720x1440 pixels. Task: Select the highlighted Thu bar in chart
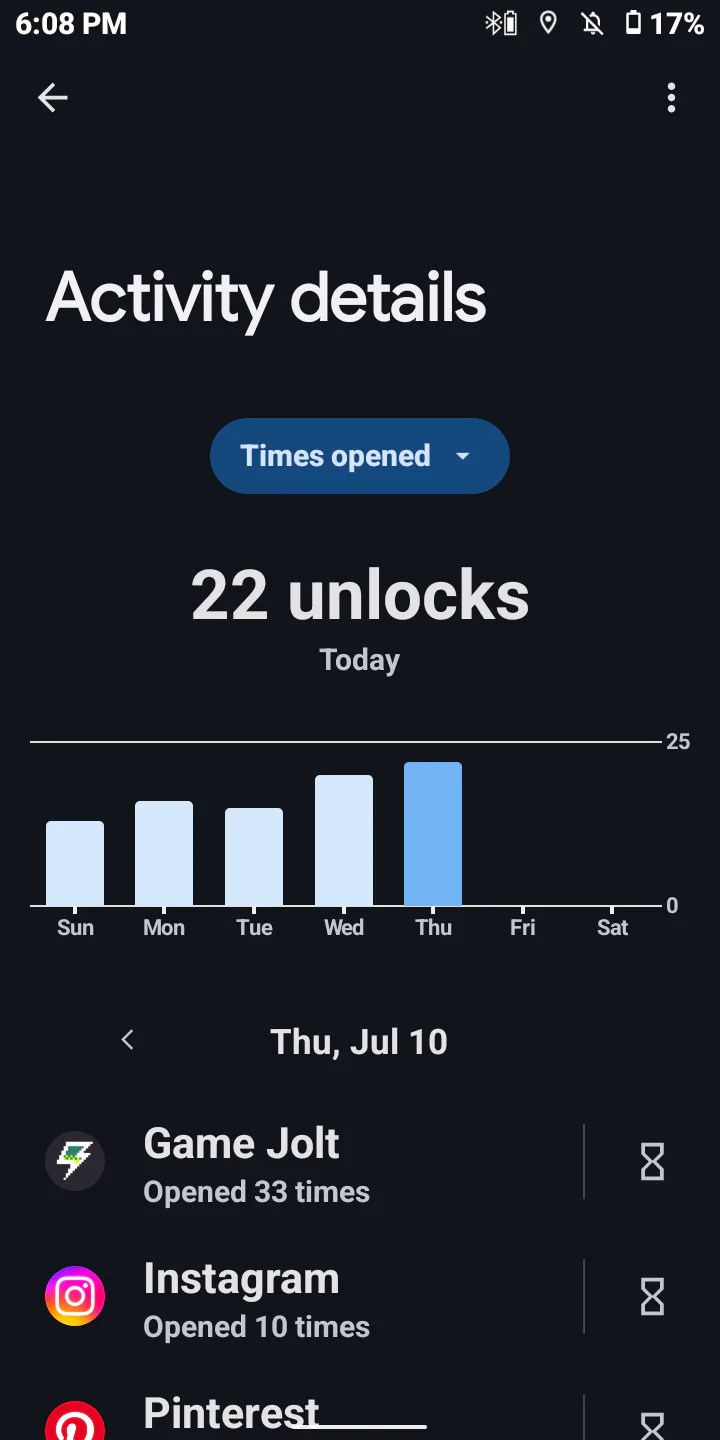(433, 834)
